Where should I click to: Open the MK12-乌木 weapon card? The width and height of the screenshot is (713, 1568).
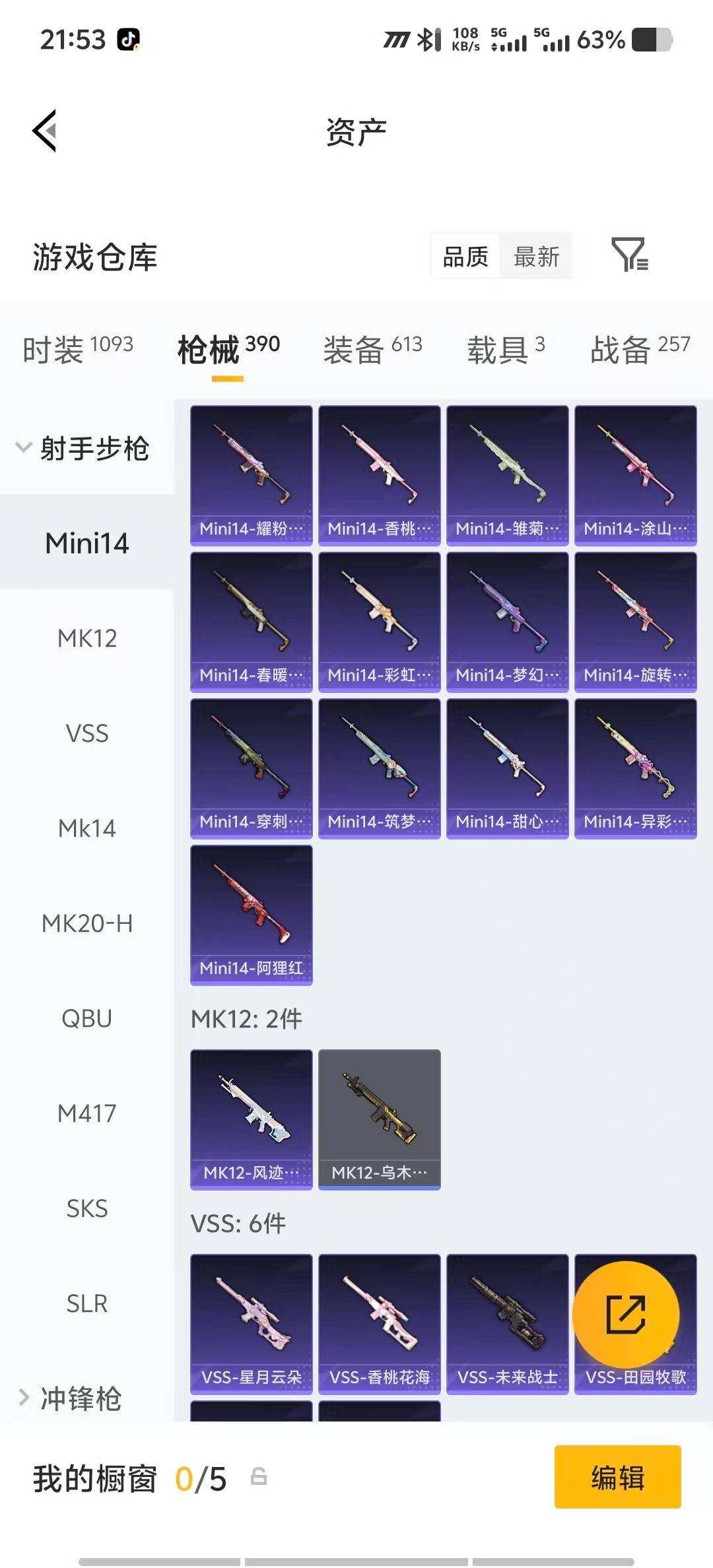click(x=379, y=1119)
